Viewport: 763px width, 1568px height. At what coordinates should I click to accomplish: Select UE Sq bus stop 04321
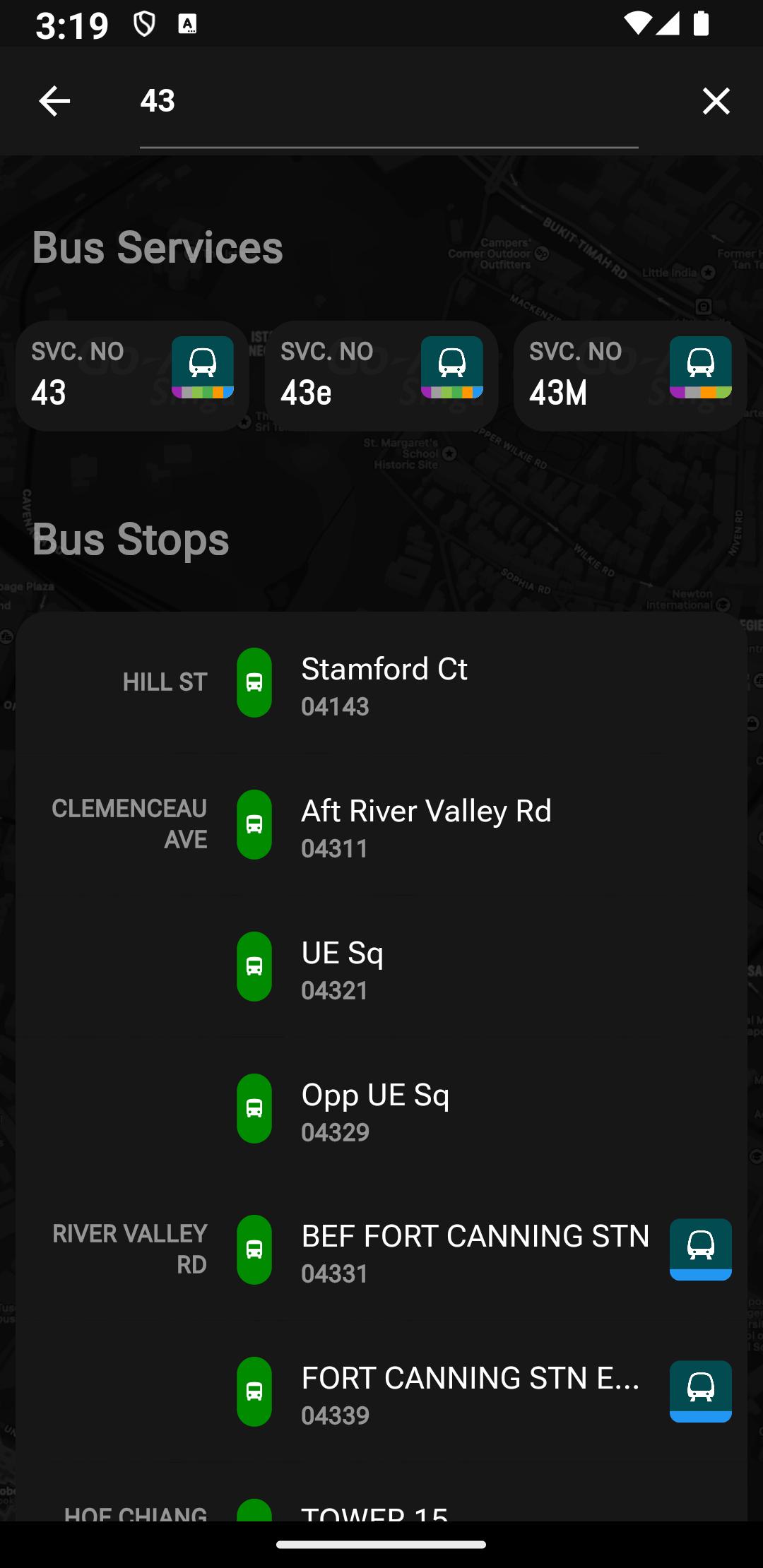point(381,967)
